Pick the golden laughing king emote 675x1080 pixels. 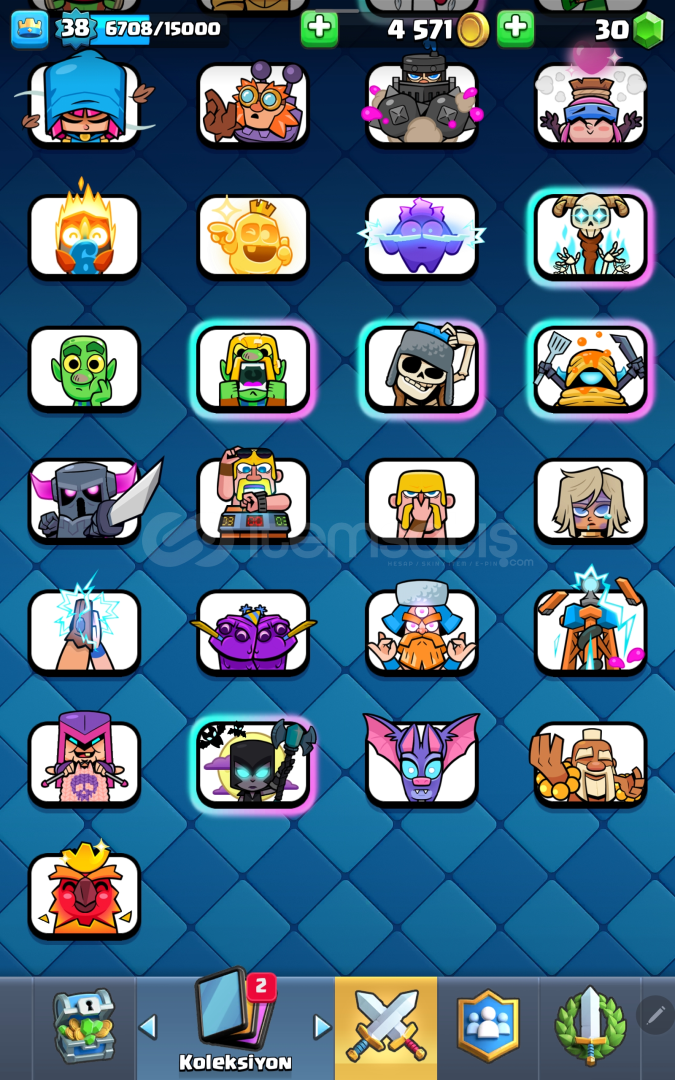tap(253, 237)
